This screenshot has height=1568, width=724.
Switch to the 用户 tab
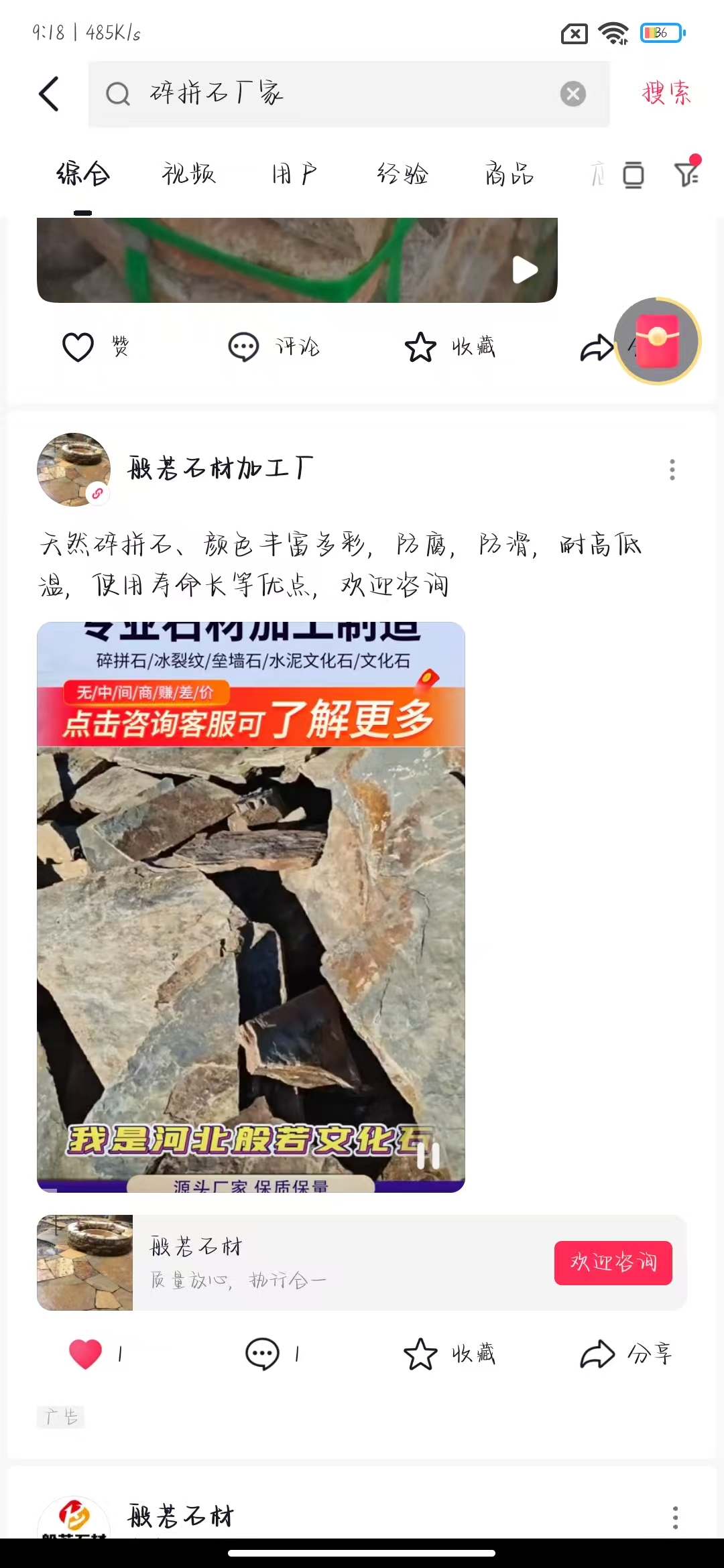pyautogui.click(x=294, y=174)
